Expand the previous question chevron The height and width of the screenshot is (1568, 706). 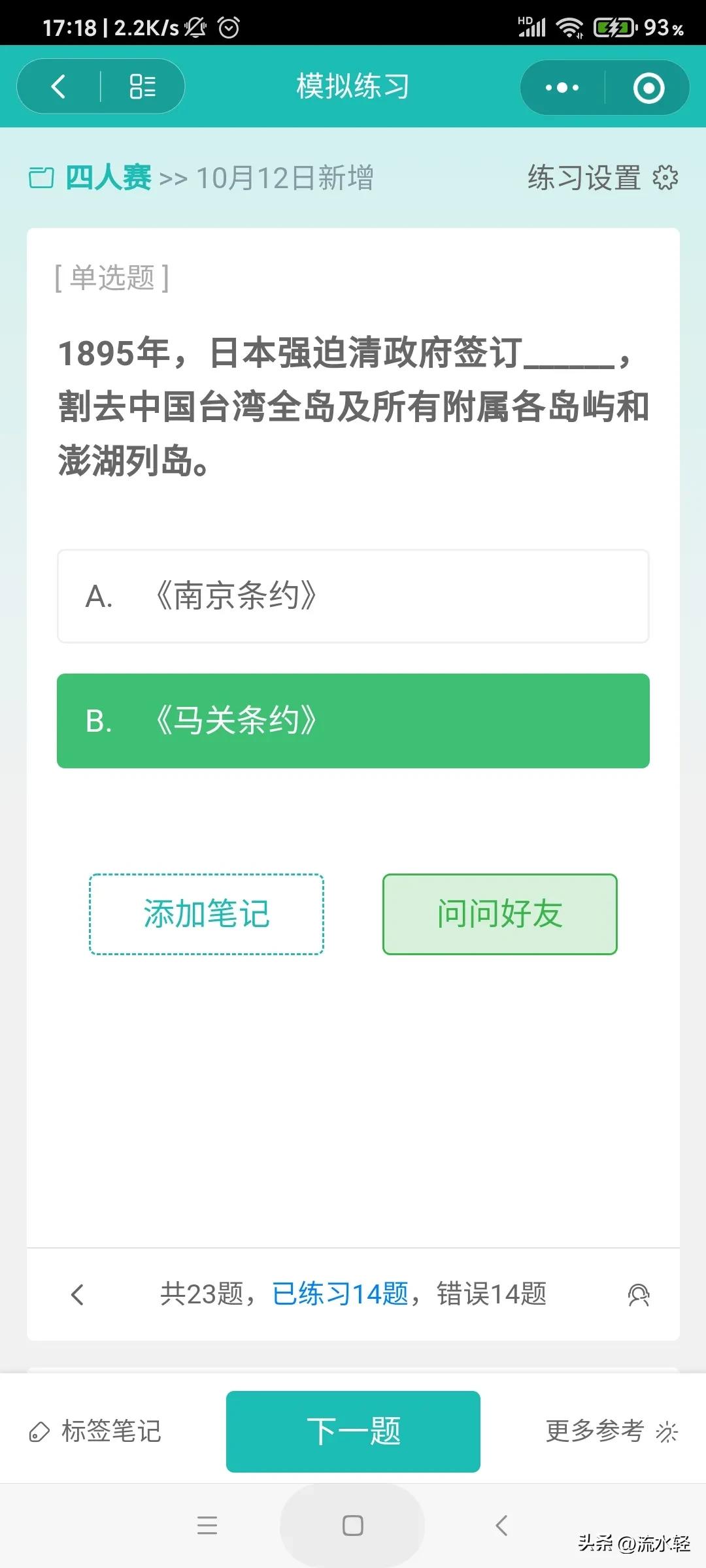[78, 1294]
